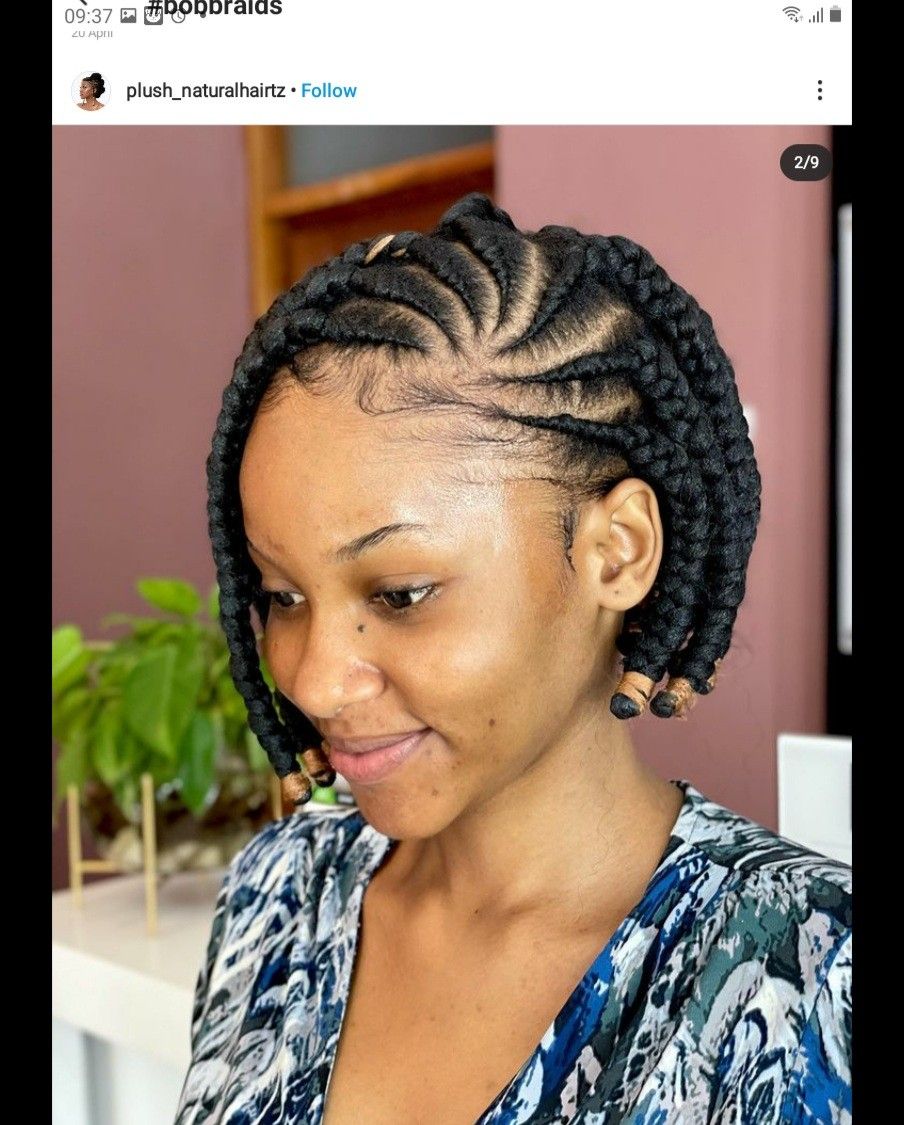The height and width of the screenshot is (1125, 904).
Task: Follow plush_naturalhairtz
Action: pos(328,91)
